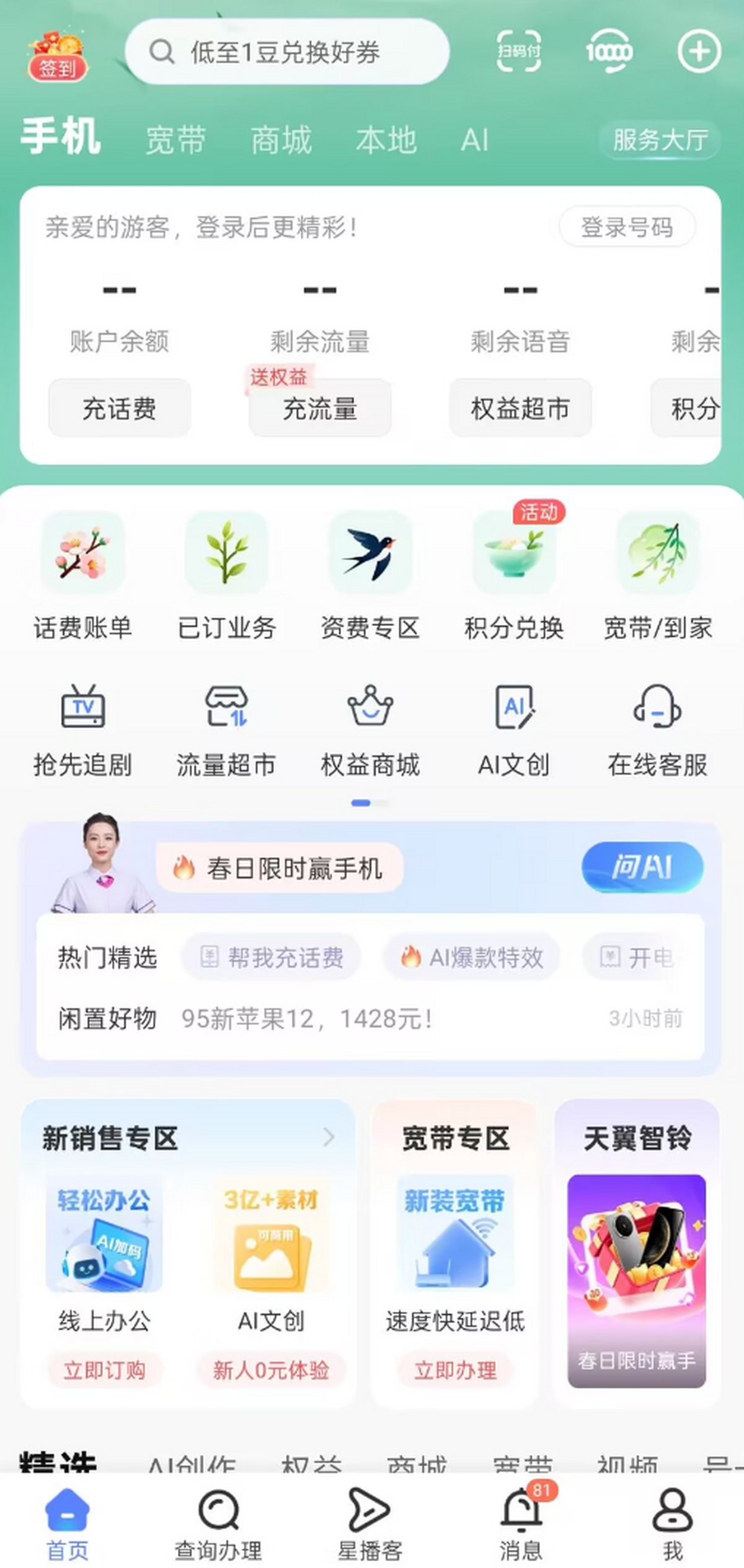Open 积分兑换 points redemption
Screen dimensions: 744x1568
514,576
